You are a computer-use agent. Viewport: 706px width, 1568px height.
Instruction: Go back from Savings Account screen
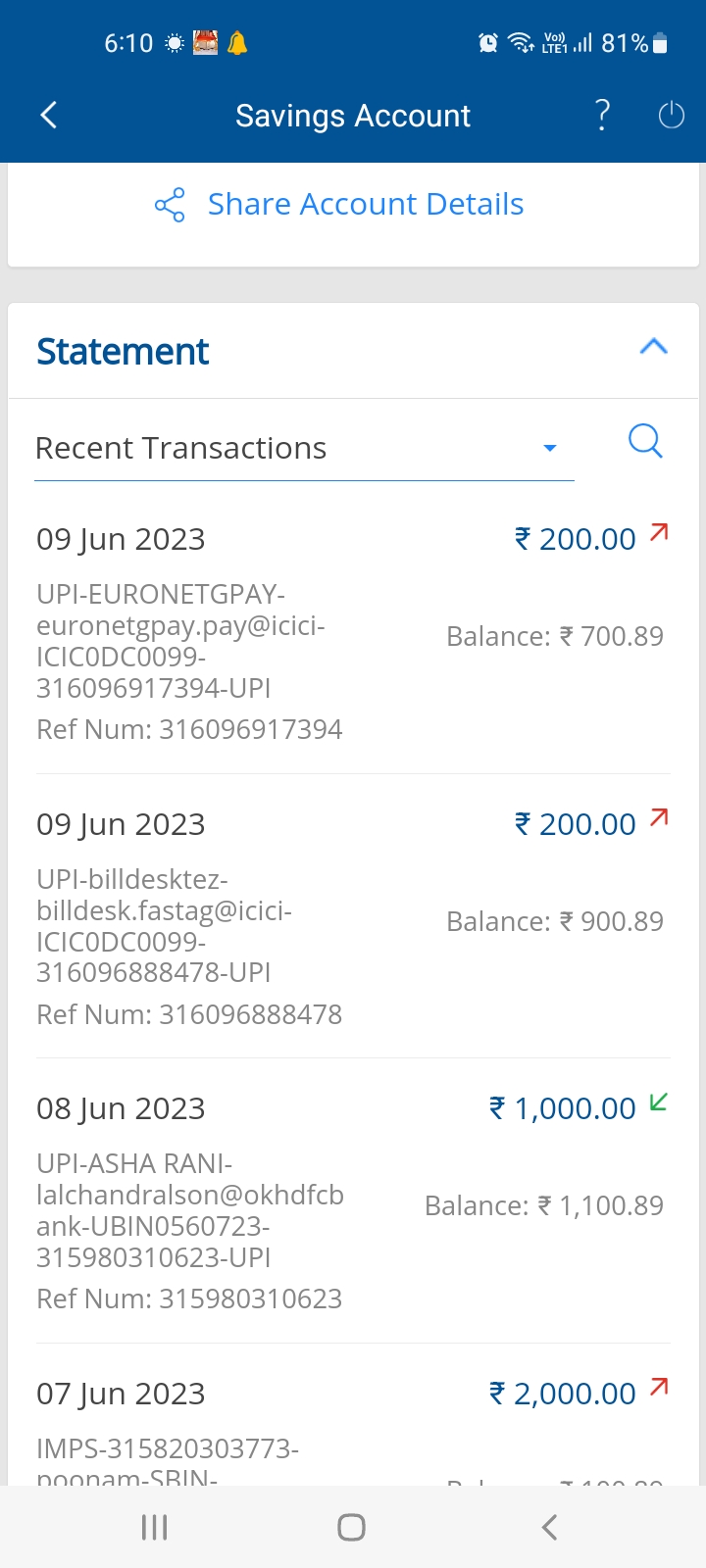pos(49,116)
